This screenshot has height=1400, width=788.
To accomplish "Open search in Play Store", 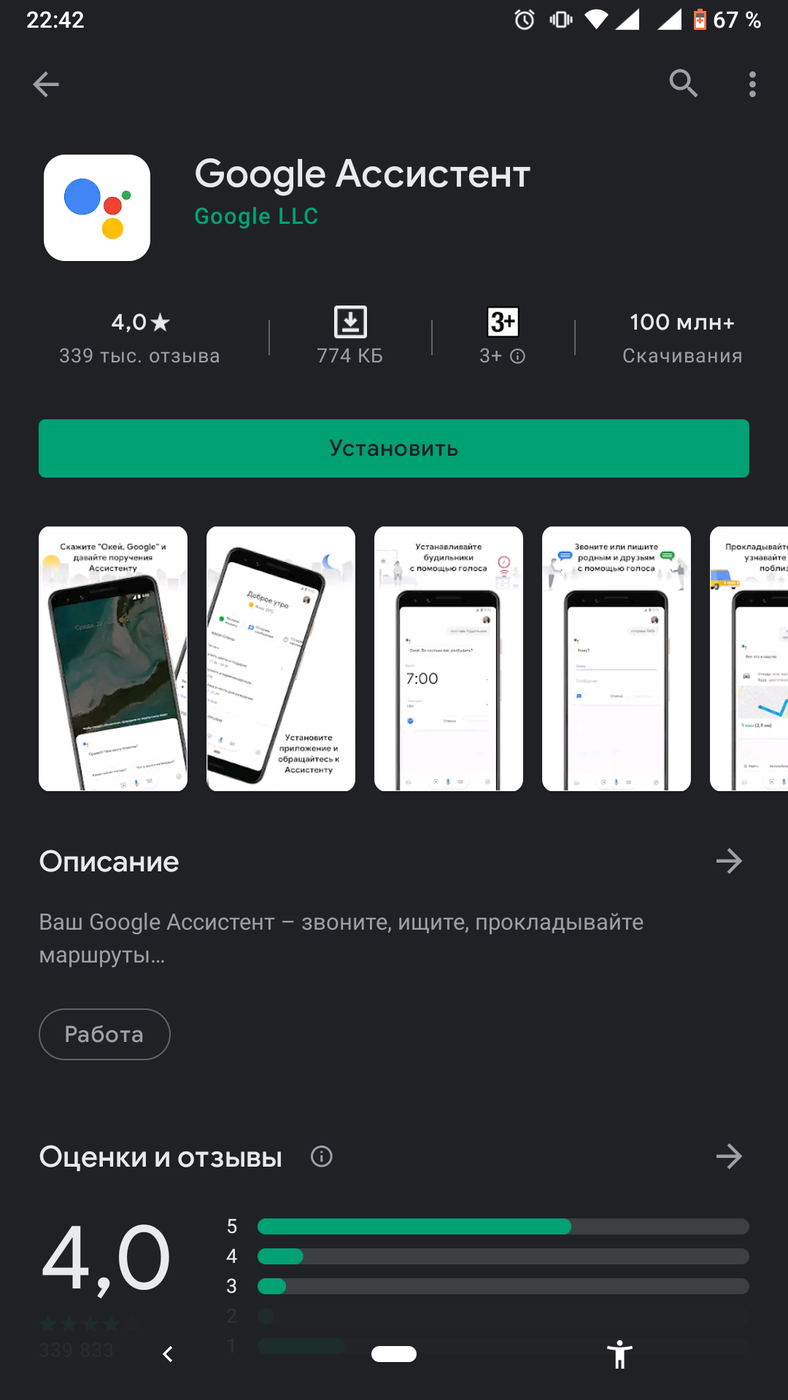I will click(x=683, y=84).
